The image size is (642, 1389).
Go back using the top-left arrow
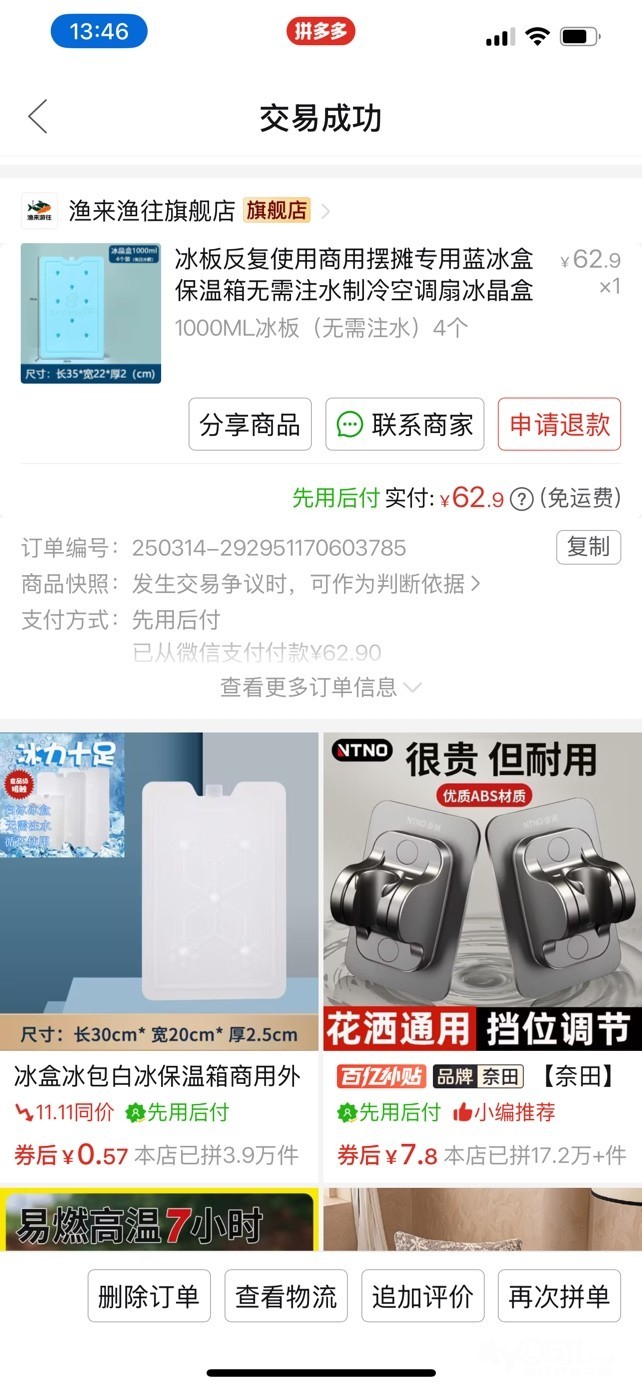(x=38, y=117)
